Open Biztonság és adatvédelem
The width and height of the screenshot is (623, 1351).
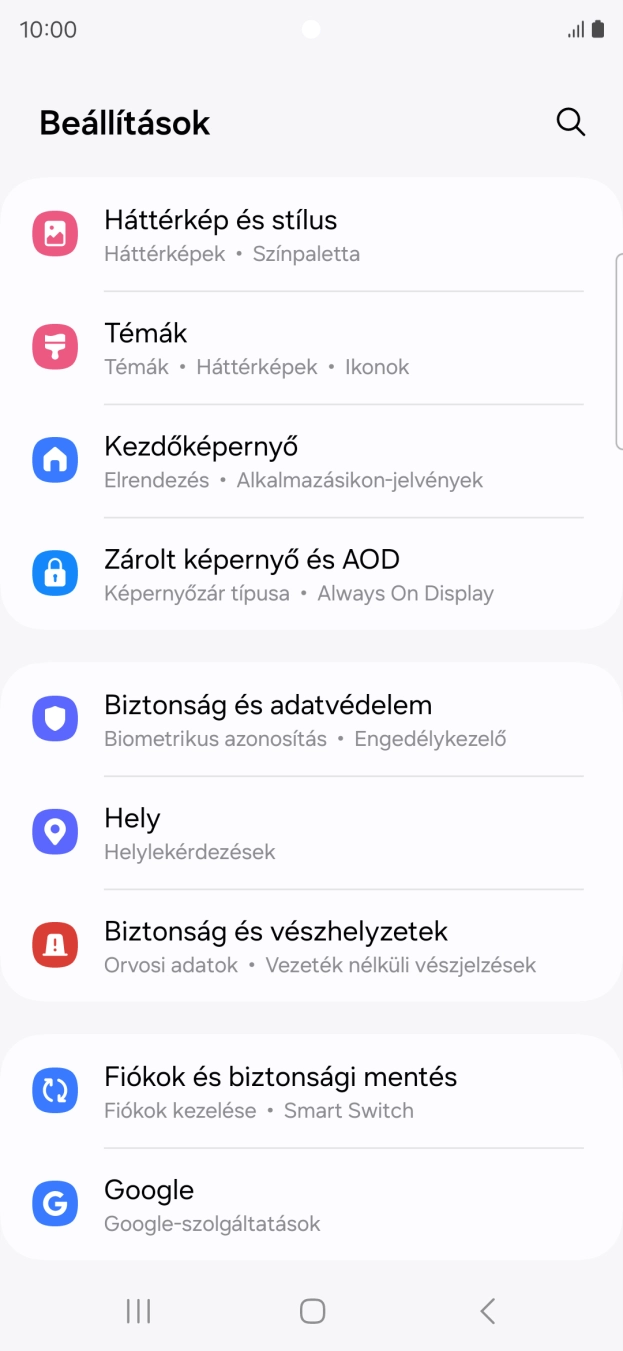[310, 720]
